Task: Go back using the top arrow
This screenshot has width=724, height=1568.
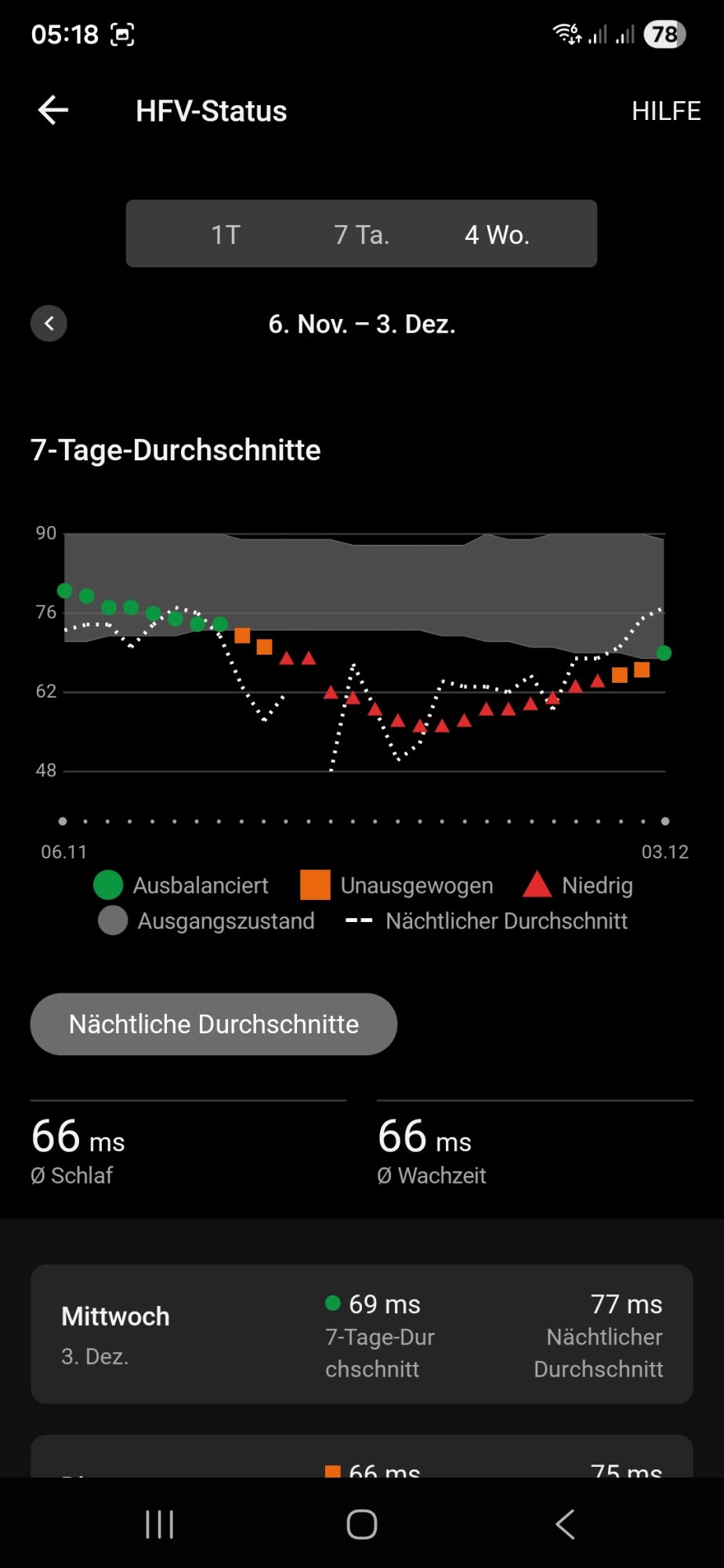Action: pyautogui.click(x=53, y=111)
